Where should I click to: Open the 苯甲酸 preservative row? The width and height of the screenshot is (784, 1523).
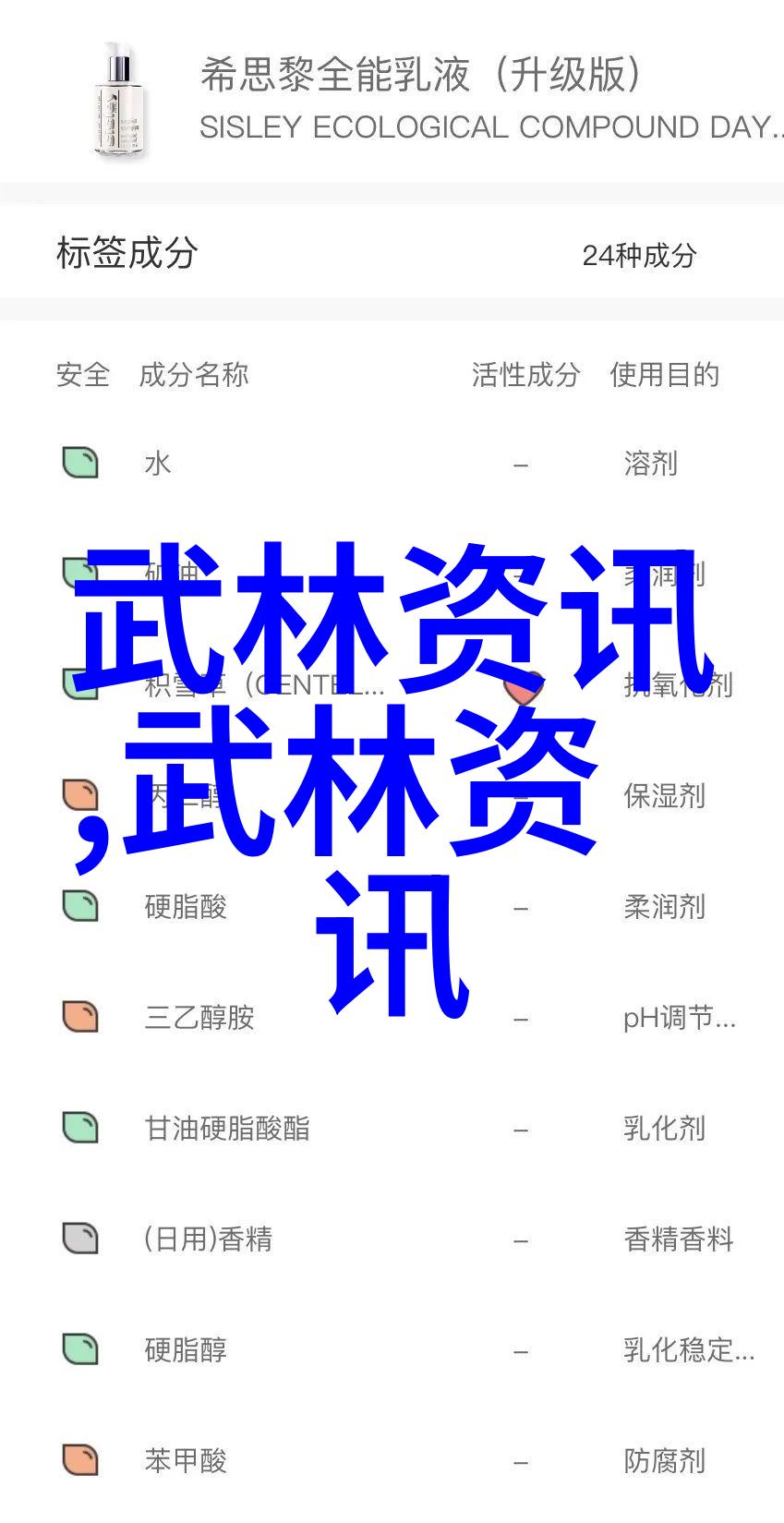[x=392, y=1460]
